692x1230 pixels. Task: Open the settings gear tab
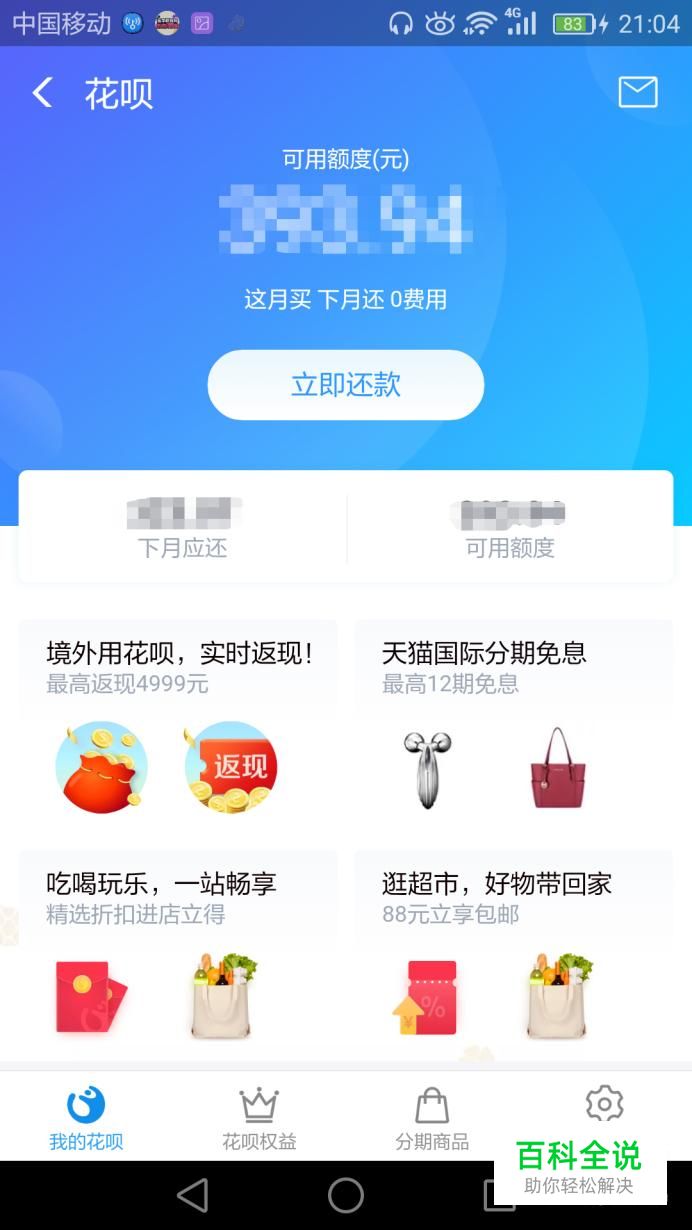(x=604, y=1105)
